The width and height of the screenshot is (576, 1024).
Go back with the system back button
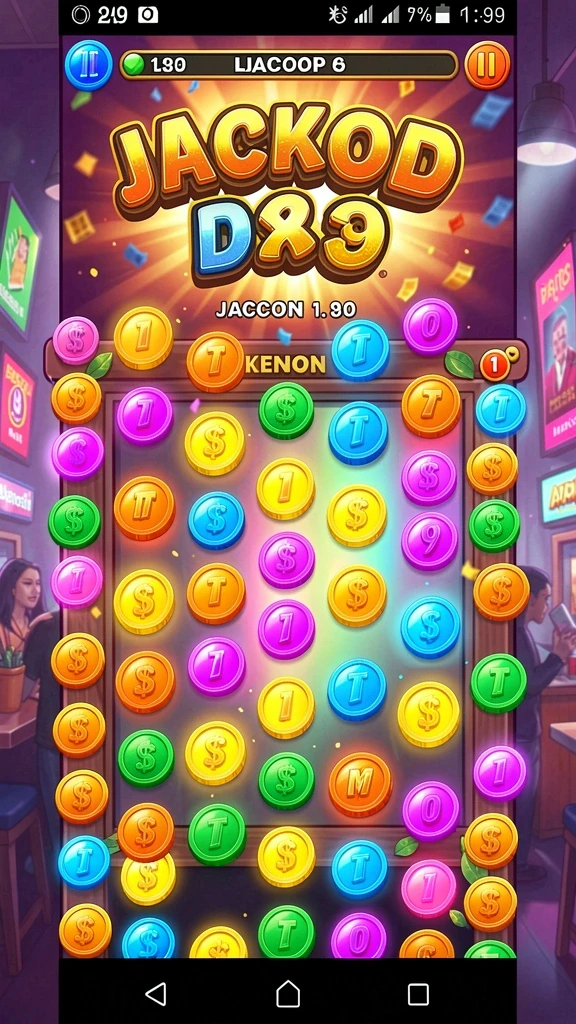point(155,993)
